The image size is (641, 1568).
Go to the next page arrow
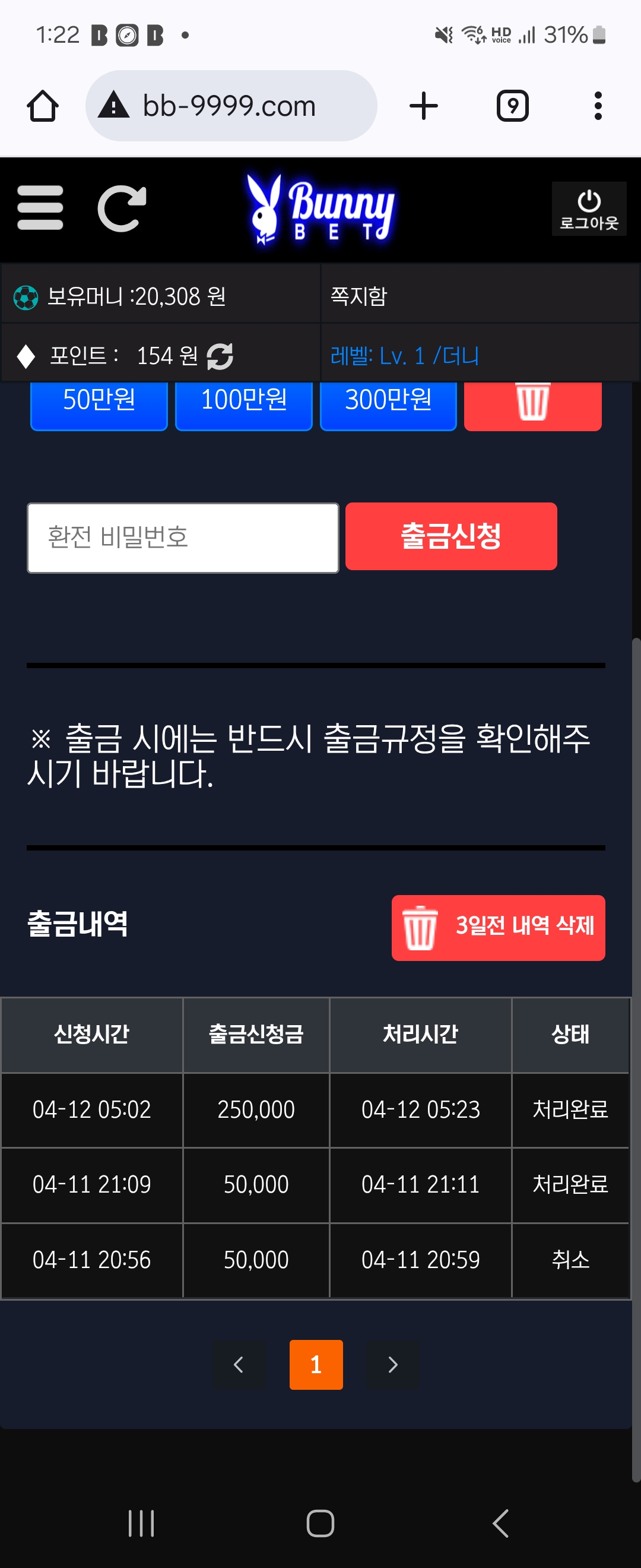pyautogui.click(x=393, y=1365)
